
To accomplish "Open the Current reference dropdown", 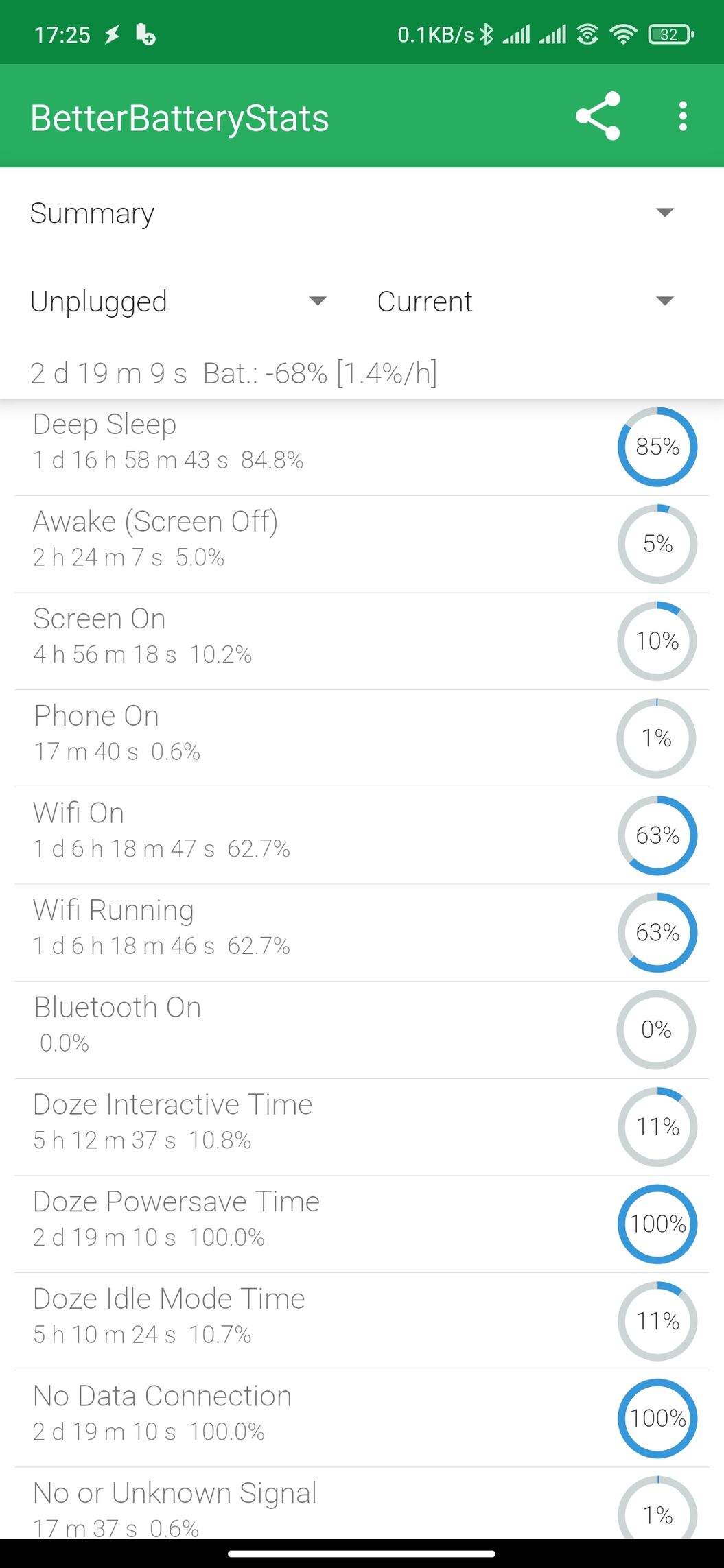I will click(x=526, y=302).
